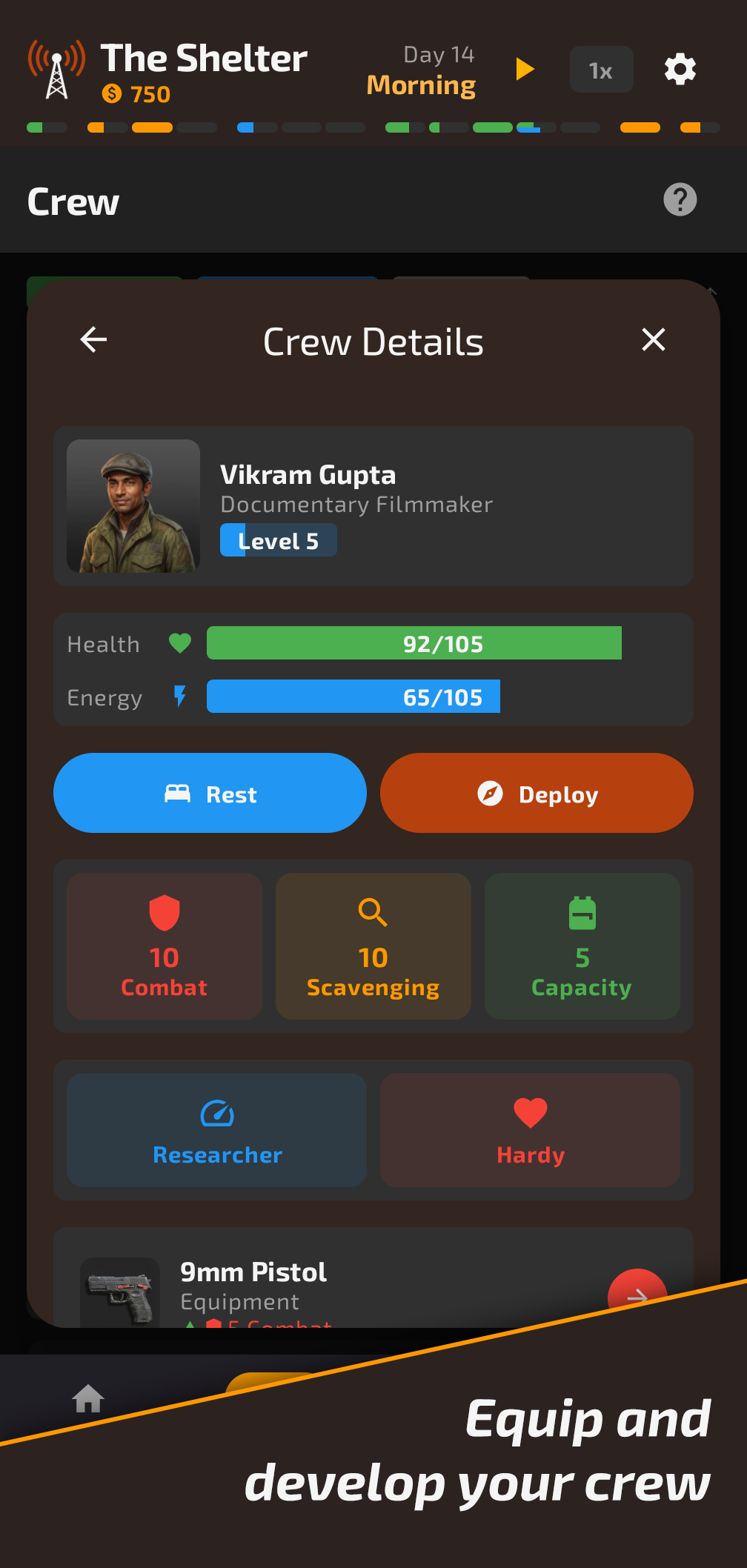This screenshot has height=1568, width=747.
Task: Click the Combat shield icon
Action: click(x=164, y=913)
